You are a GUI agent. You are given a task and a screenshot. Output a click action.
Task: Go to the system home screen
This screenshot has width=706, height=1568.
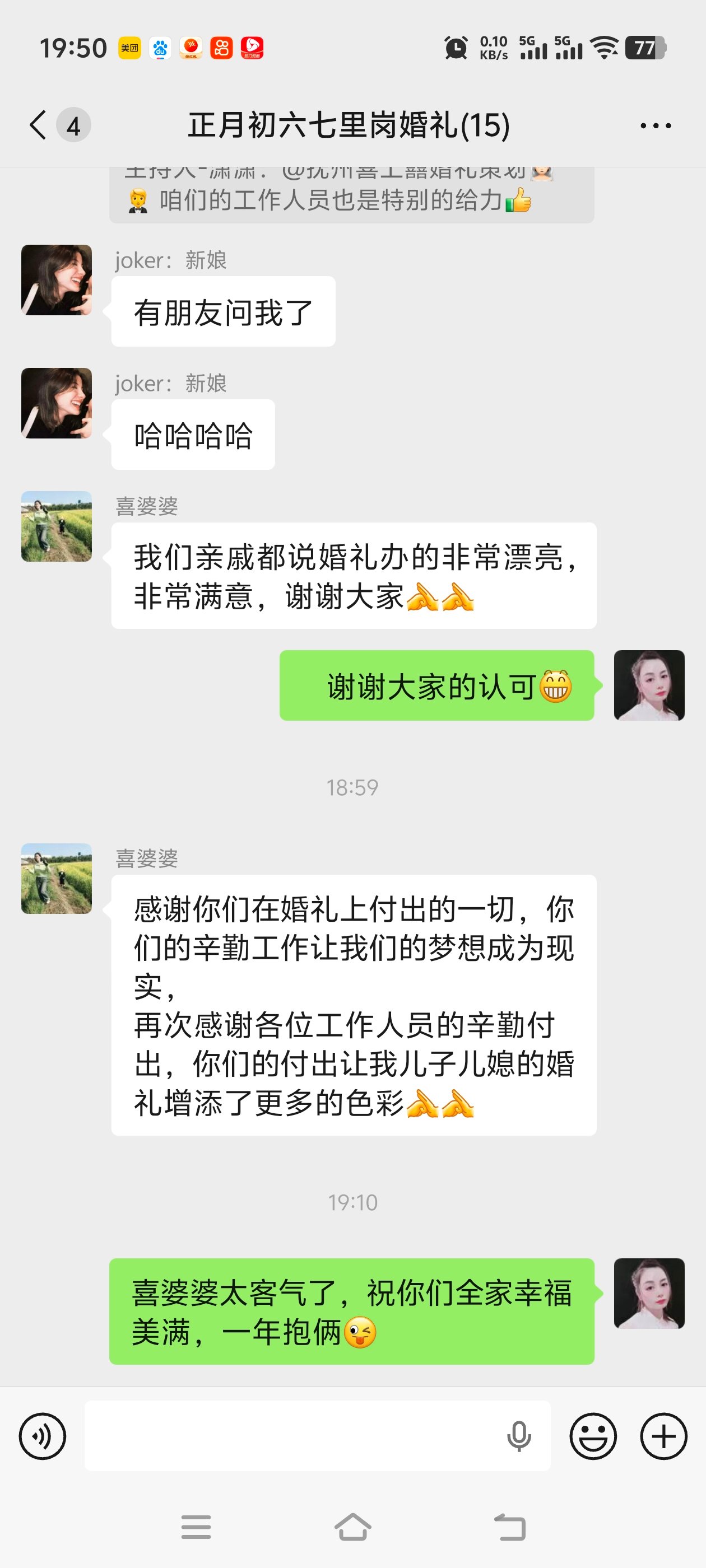click(x=352, y=1527)
